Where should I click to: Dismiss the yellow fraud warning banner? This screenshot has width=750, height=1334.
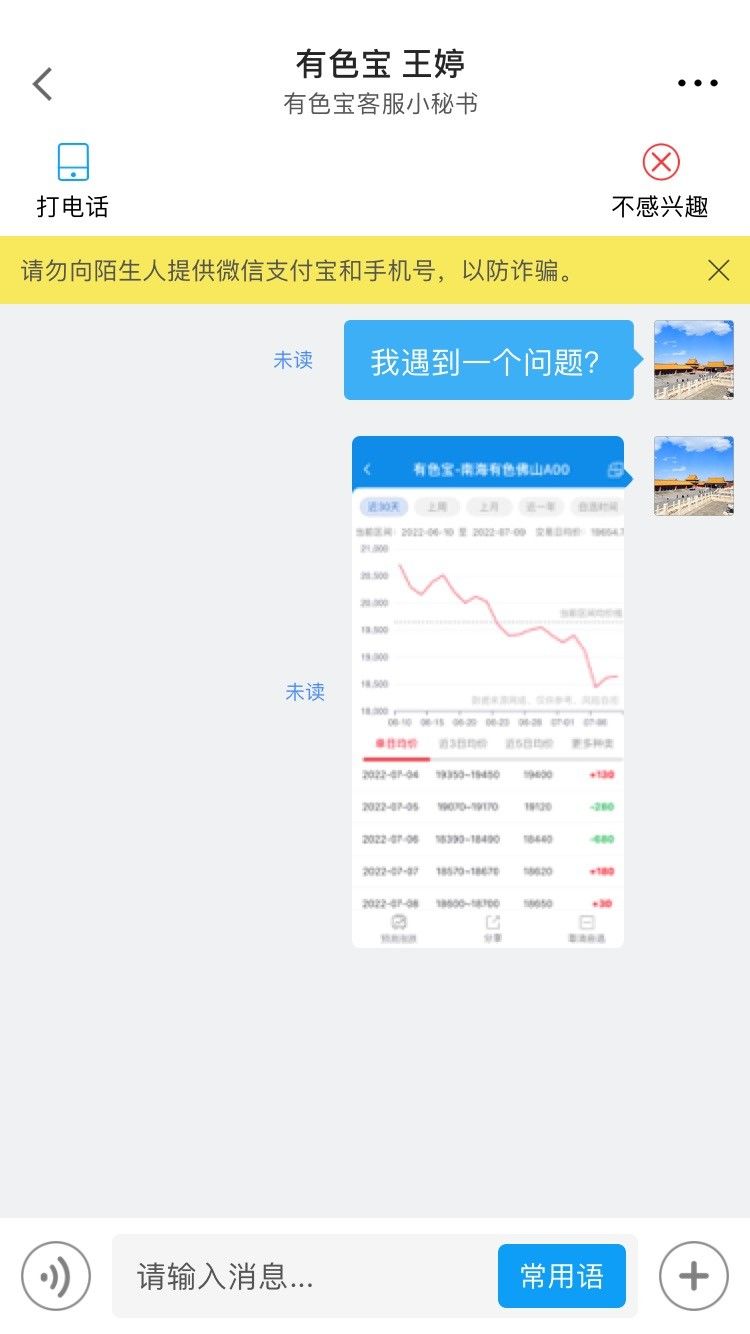(x=718, y=270)
